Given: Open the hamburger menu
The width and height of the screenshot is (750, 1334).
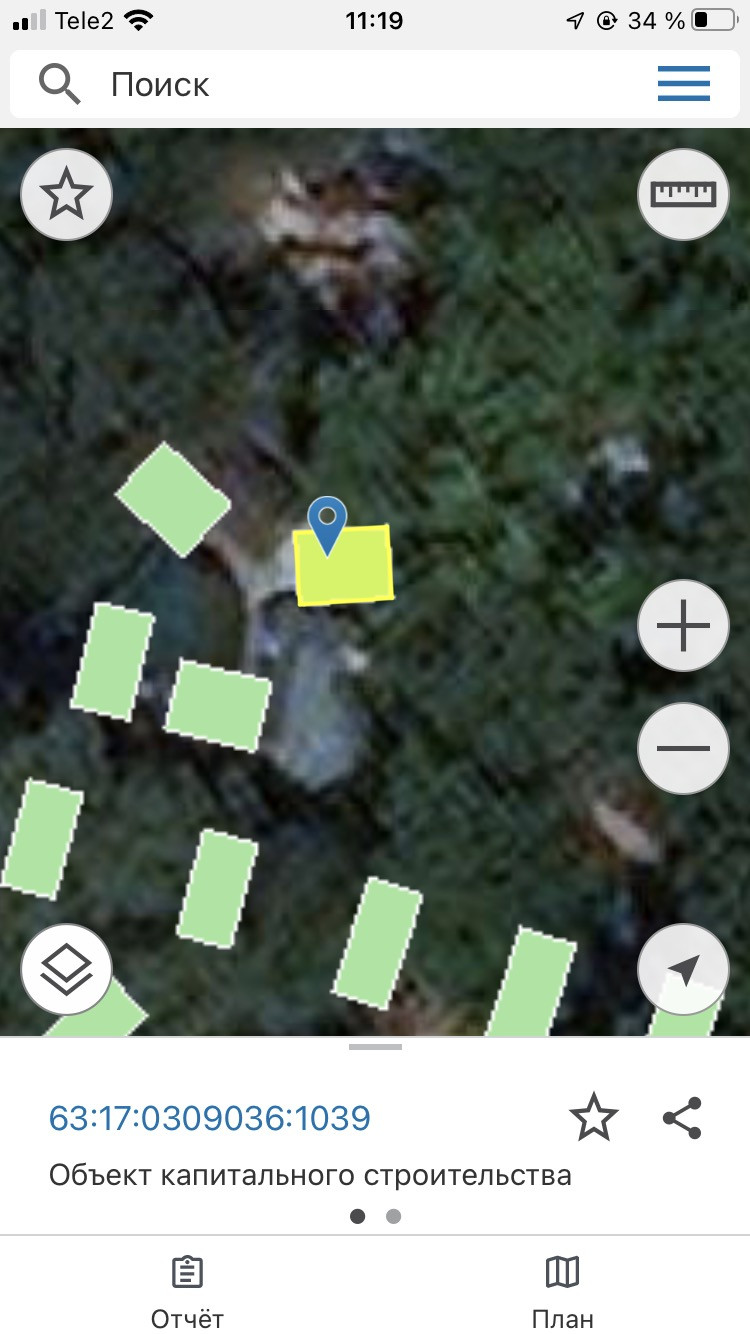Looking at the screenshot, I should click(684, 84).
